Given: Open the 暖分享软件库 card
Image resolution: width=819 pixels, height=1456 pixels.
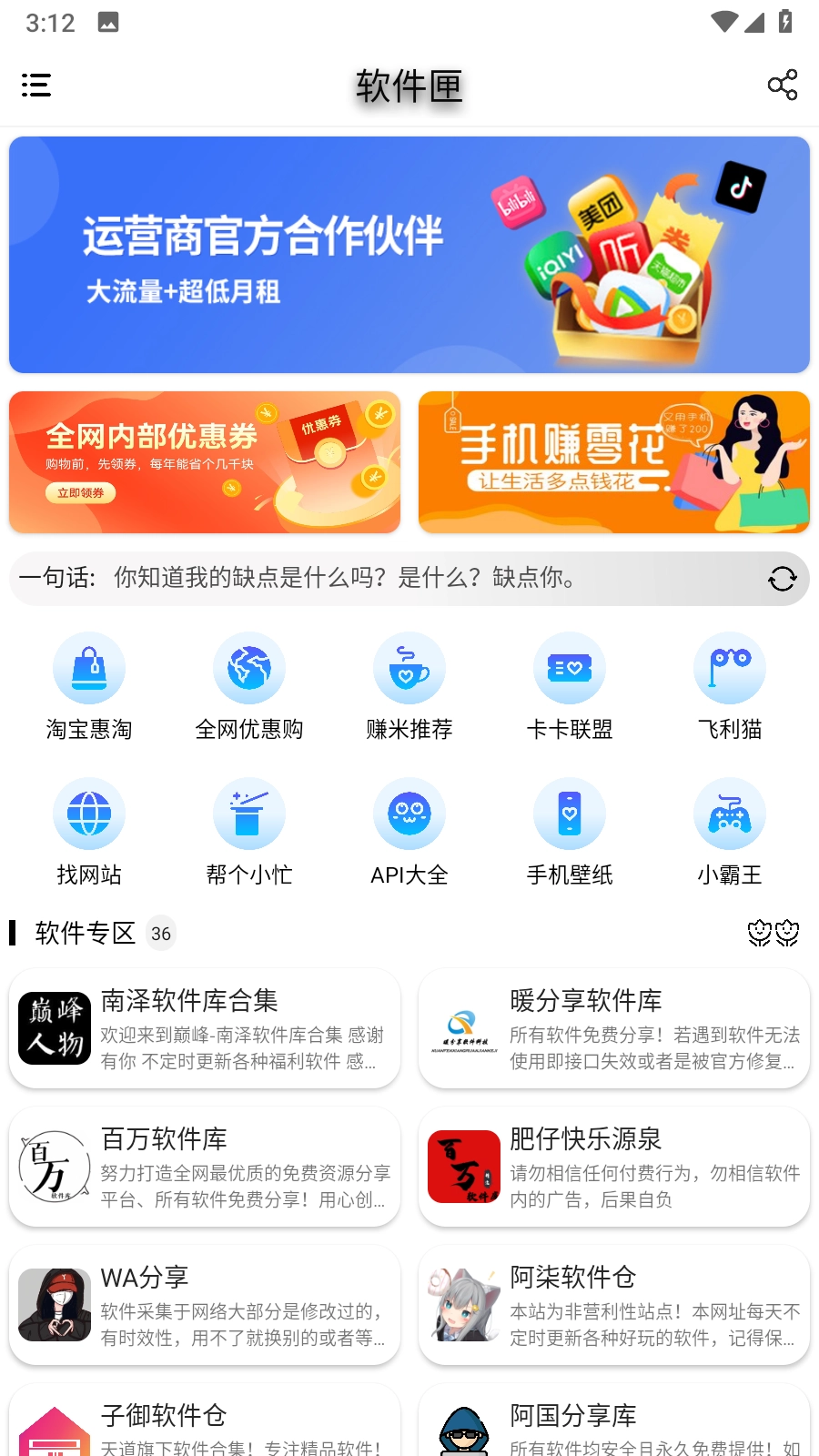Looking at the screenshot, I should point(613,1028).
